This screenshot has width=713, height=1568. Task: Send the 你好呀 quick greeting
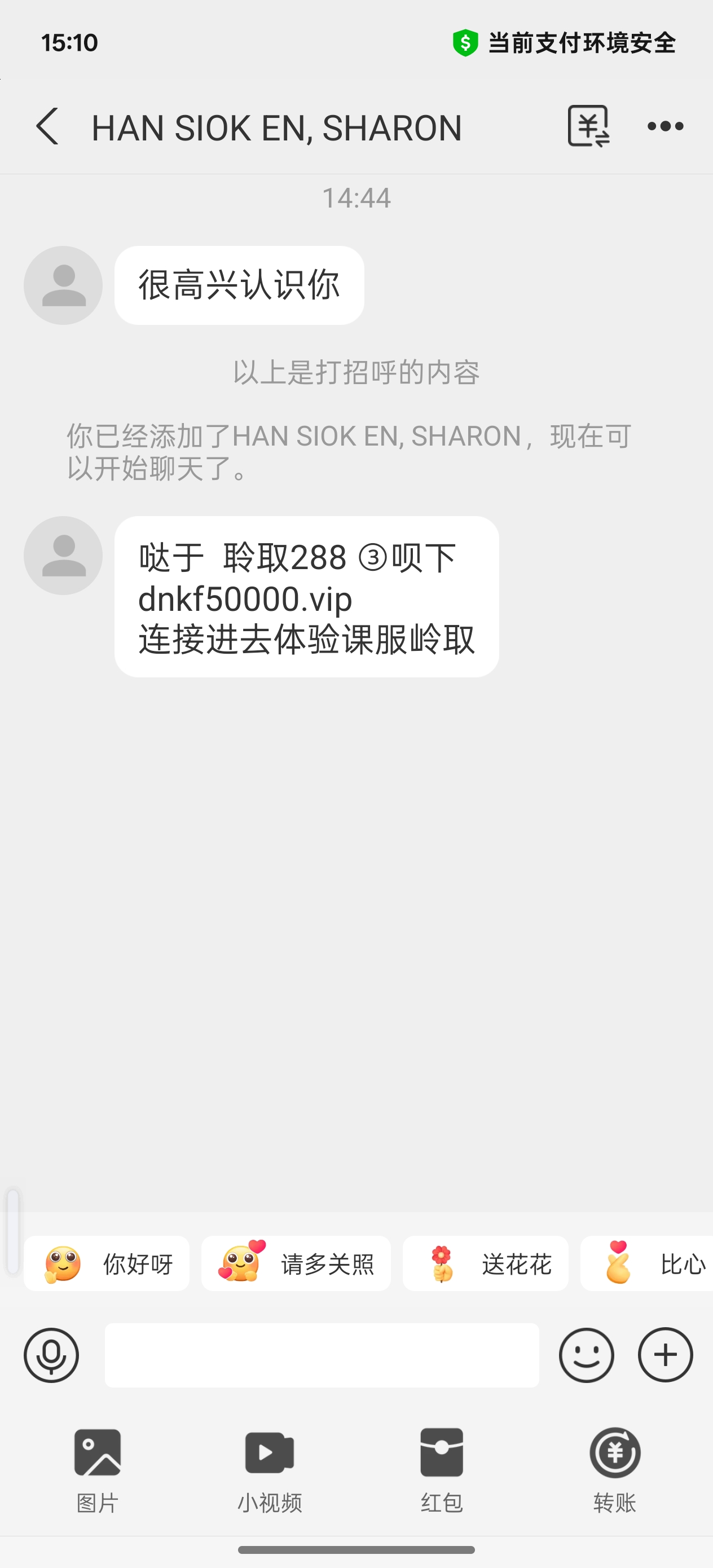tap(107, 1263)
